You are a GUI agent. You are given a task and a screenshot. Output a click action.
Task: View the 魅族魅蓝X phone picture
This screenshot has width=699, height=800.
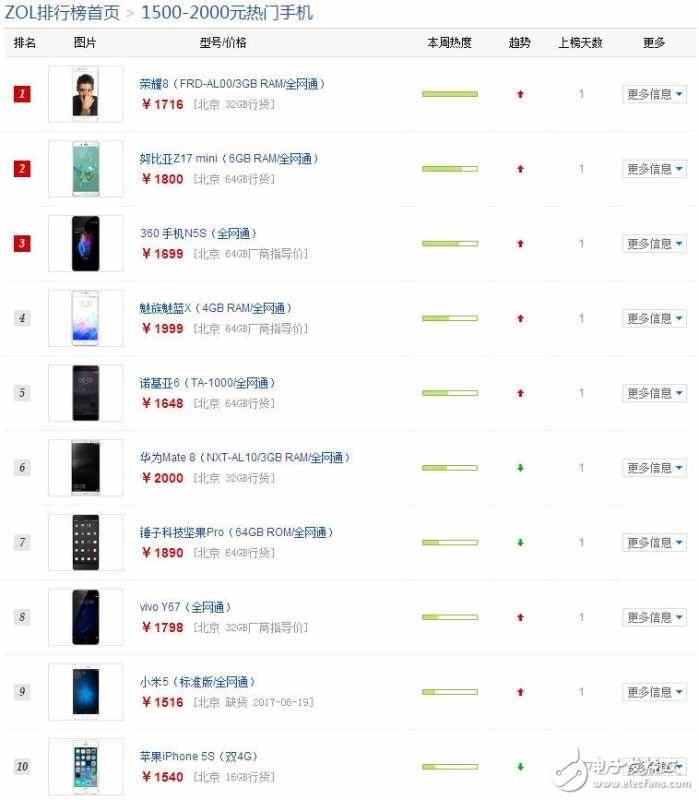click(x=86, y=318)
